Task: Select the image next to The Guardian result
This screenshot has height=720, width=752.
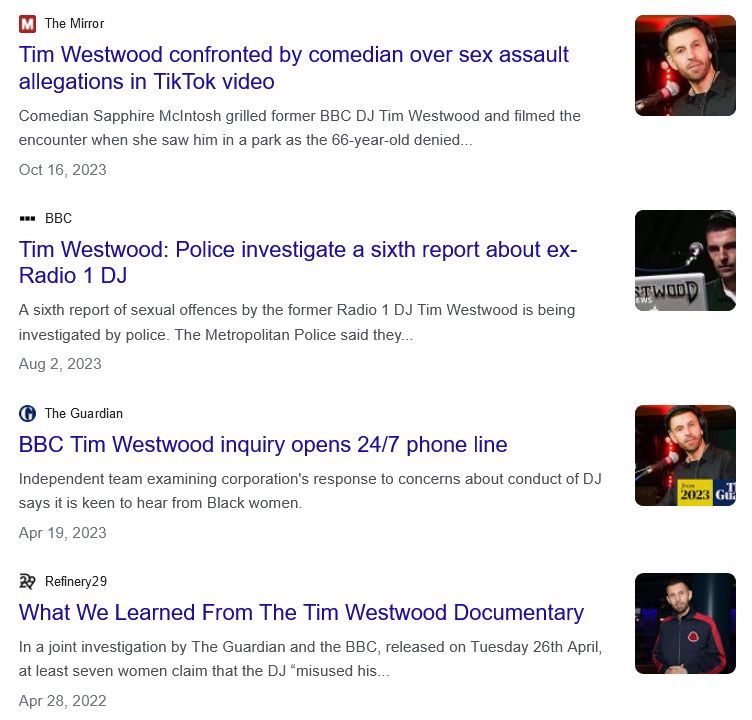Action: (685, 455)
